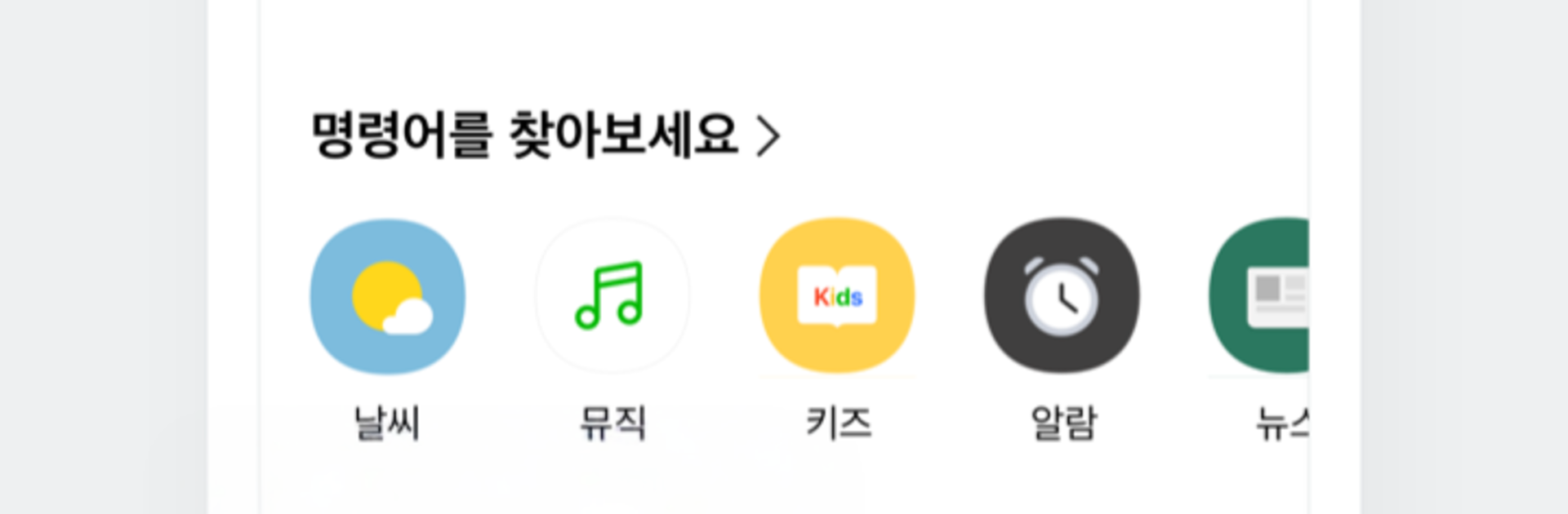Open the 명령어를 찾아보세요 section

point(545,135)
